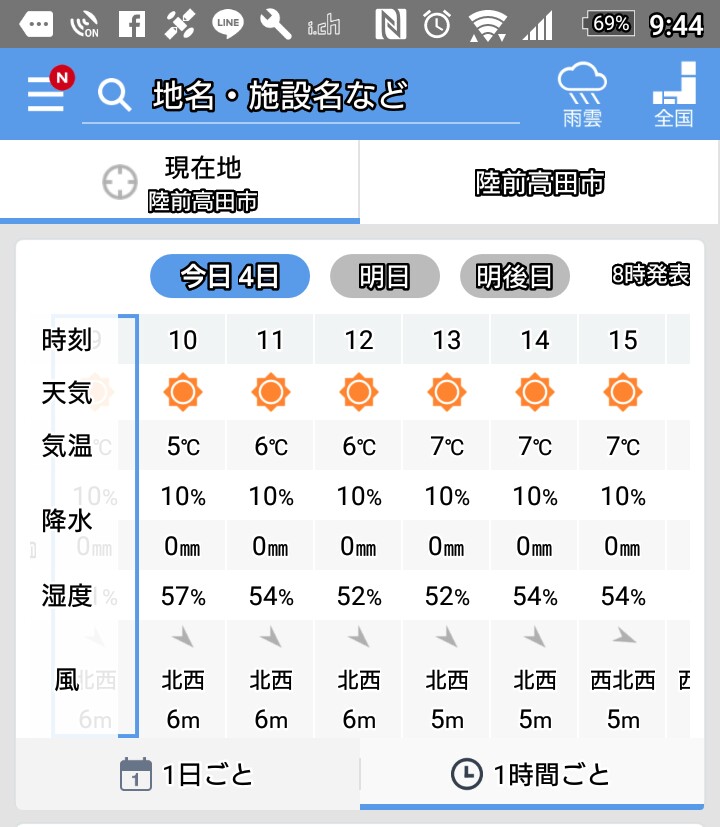Select the 今日 4日 forecast chip
This screenshot has width=720, height=827.
point(230,276)
